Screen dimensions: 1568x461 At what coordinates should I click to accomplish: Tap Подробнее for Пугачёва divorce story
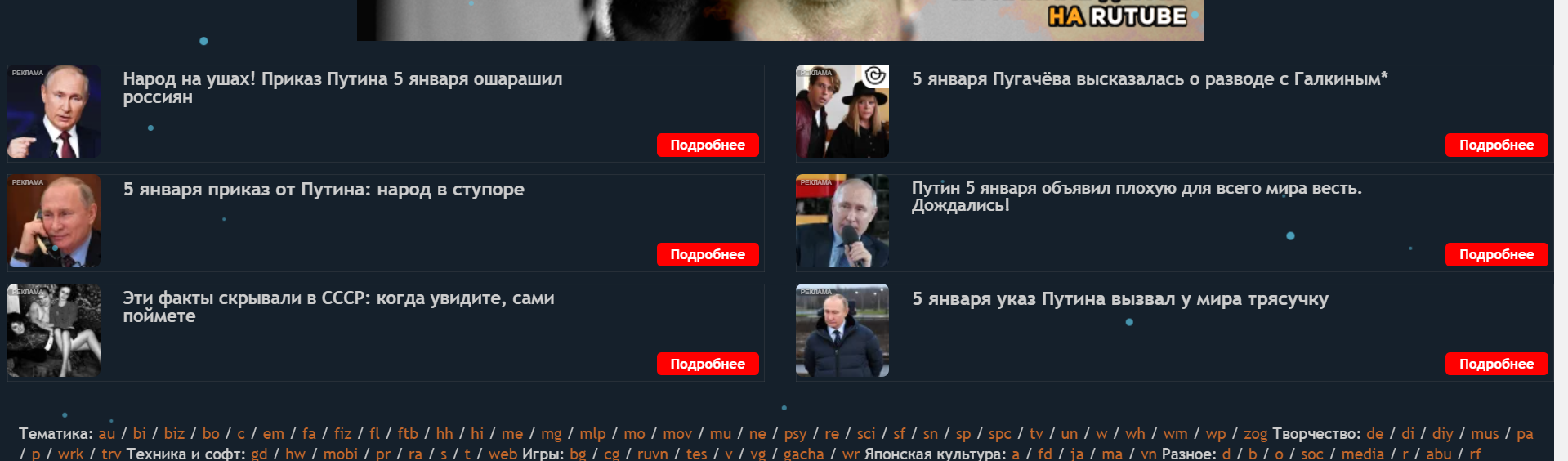tap(1496, 145)
